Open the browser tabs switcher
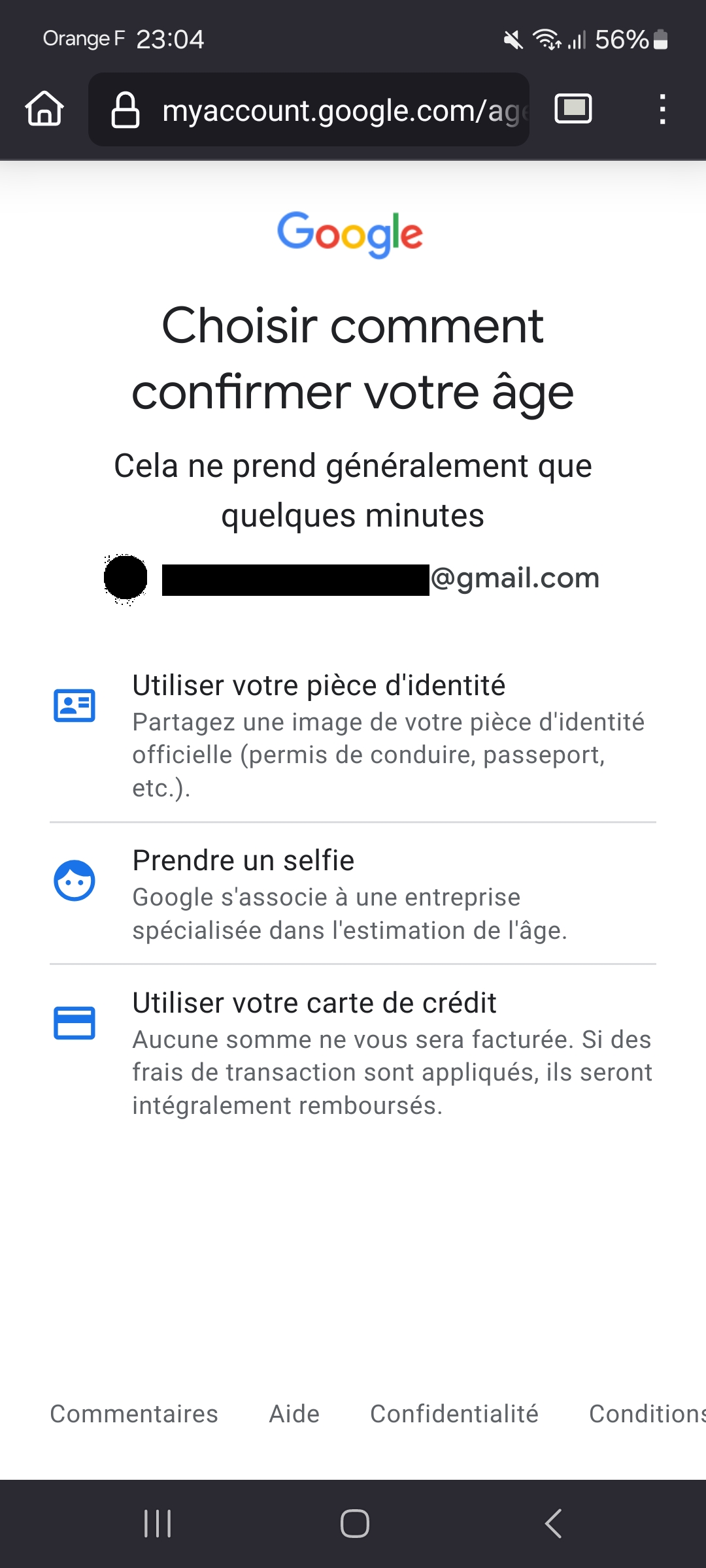The image size is (706, 1568). (573, 108)
